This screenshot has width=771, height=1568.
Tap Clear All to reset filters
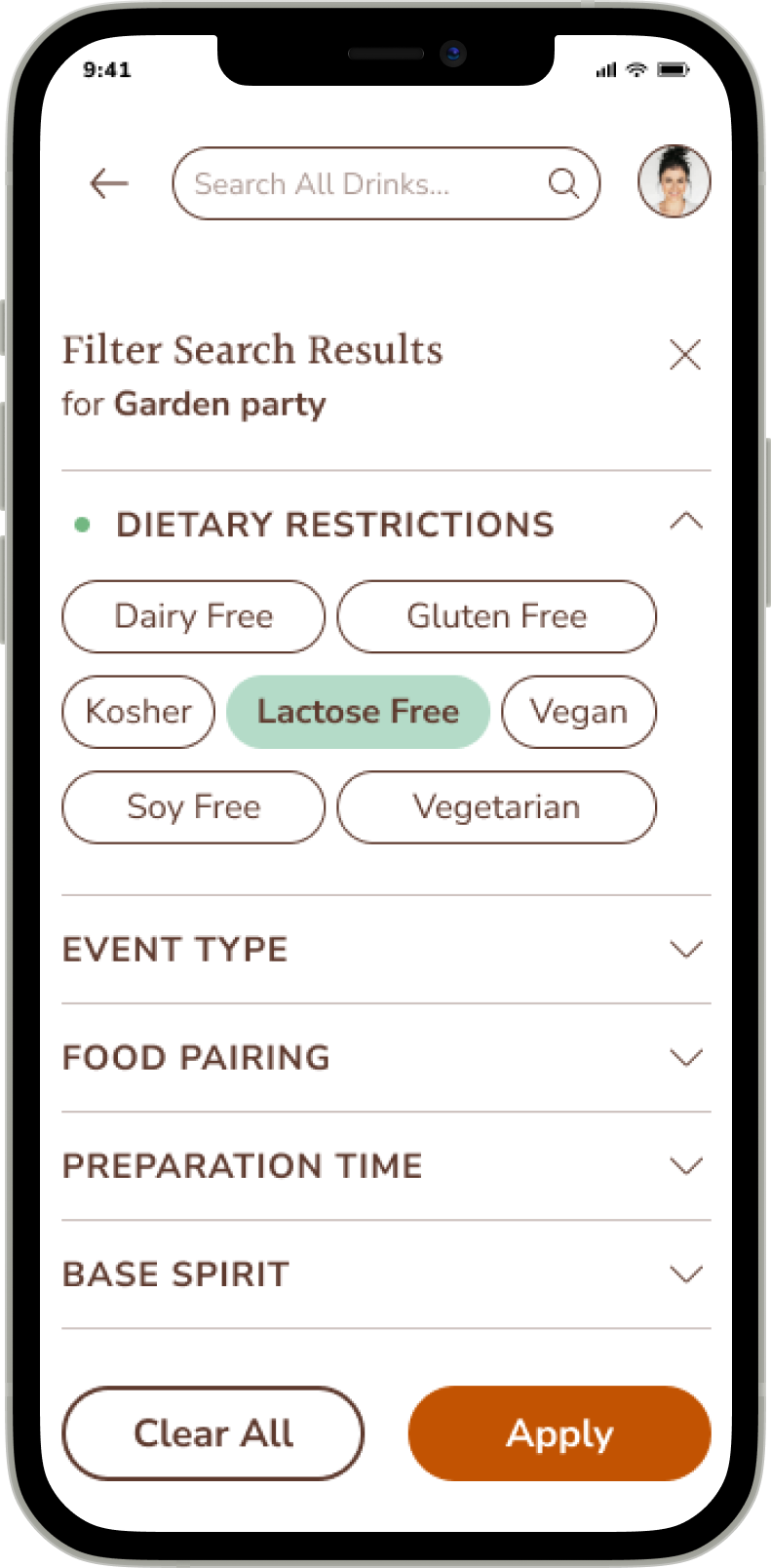213,1433
